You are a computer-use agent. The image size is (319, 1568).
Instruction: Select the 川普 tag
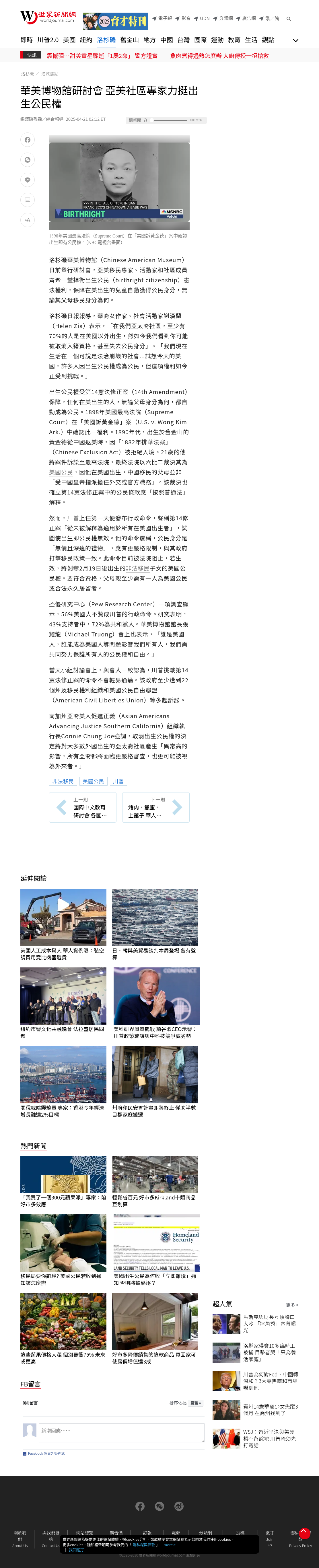tap(118, 781)
